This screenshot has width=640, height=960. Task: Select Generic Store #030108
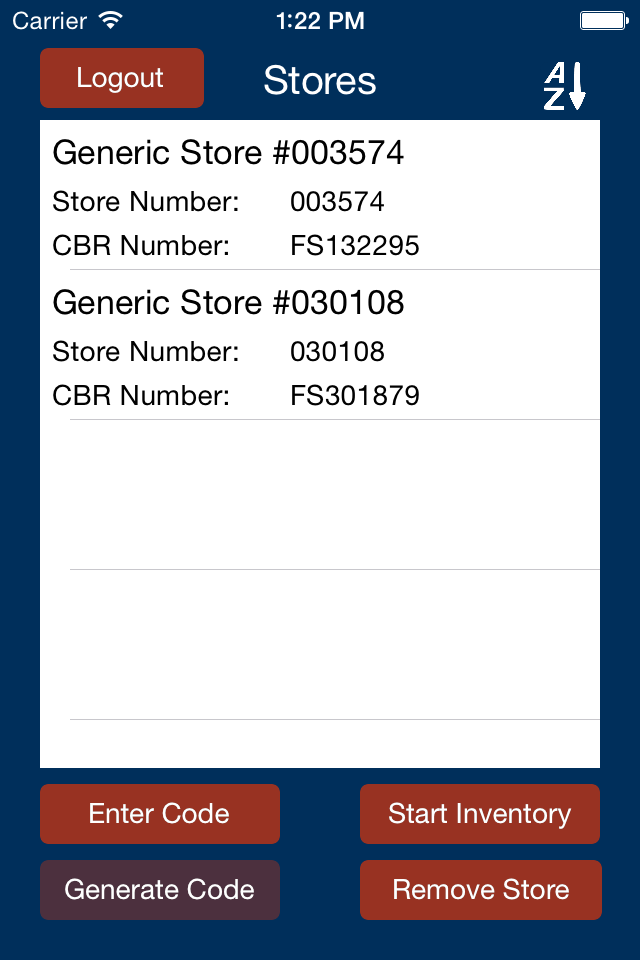pyautogui.click(x=320, y=346)
